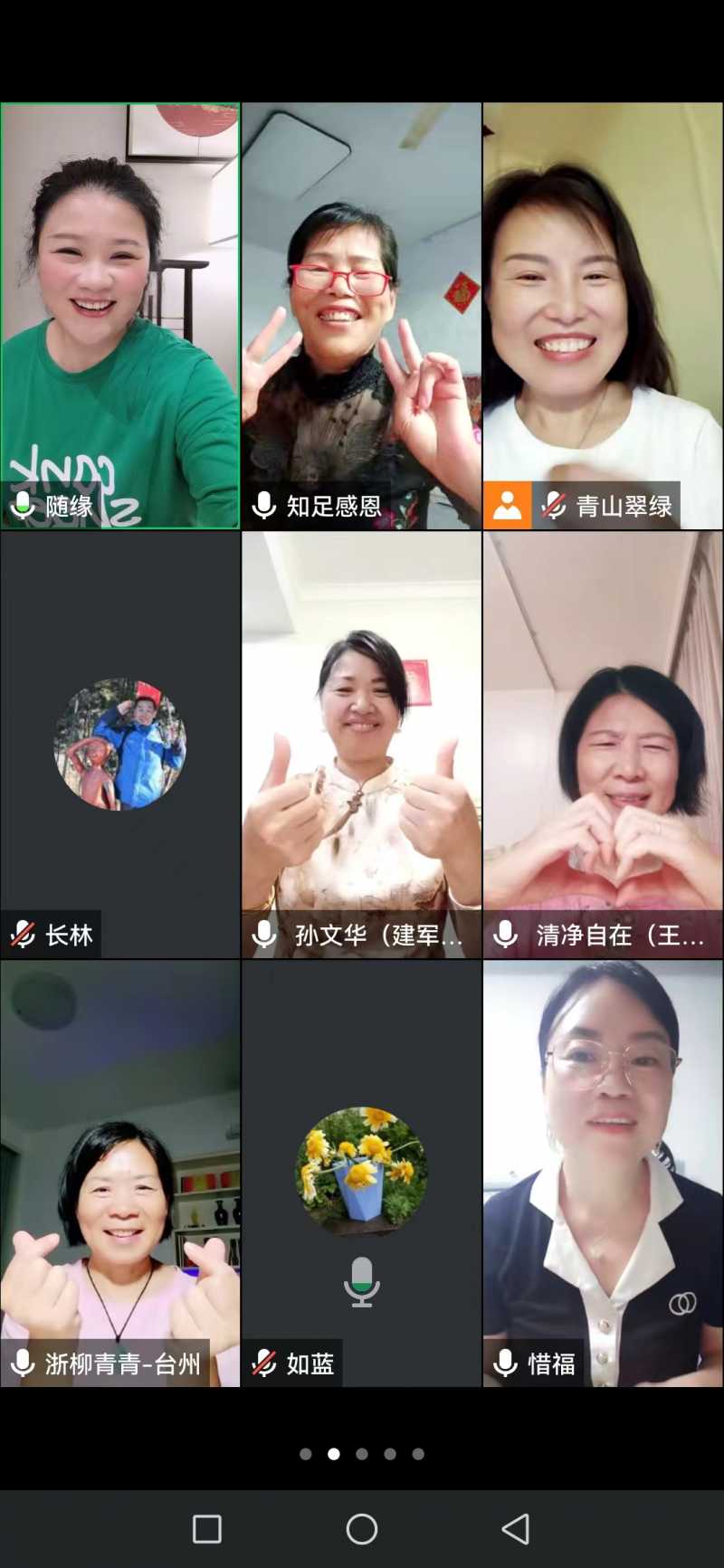
Task: Open the 孙文华 participant video
Action: 361,744
